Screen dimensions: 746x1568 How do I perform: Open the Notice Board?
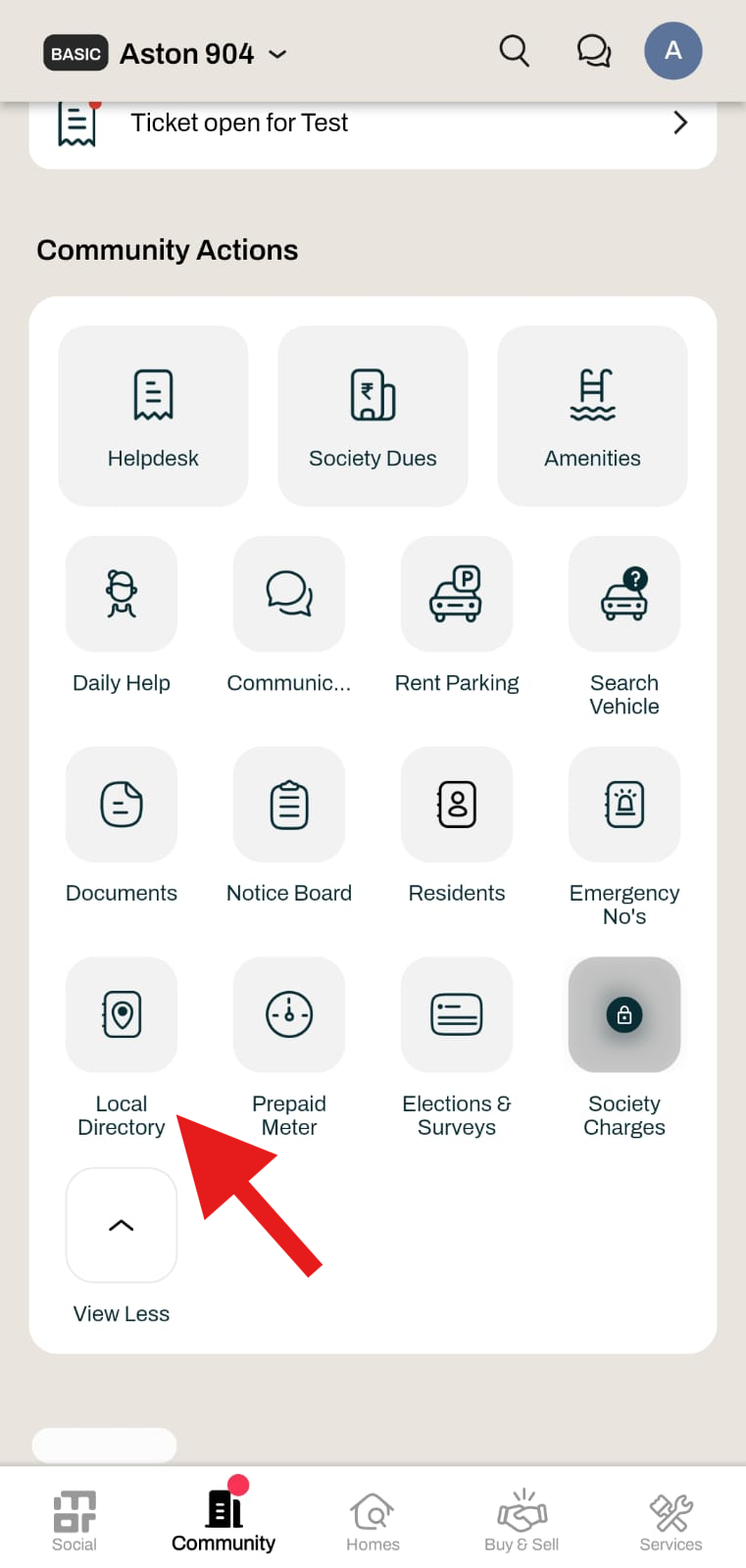click(x=289, y=805)
